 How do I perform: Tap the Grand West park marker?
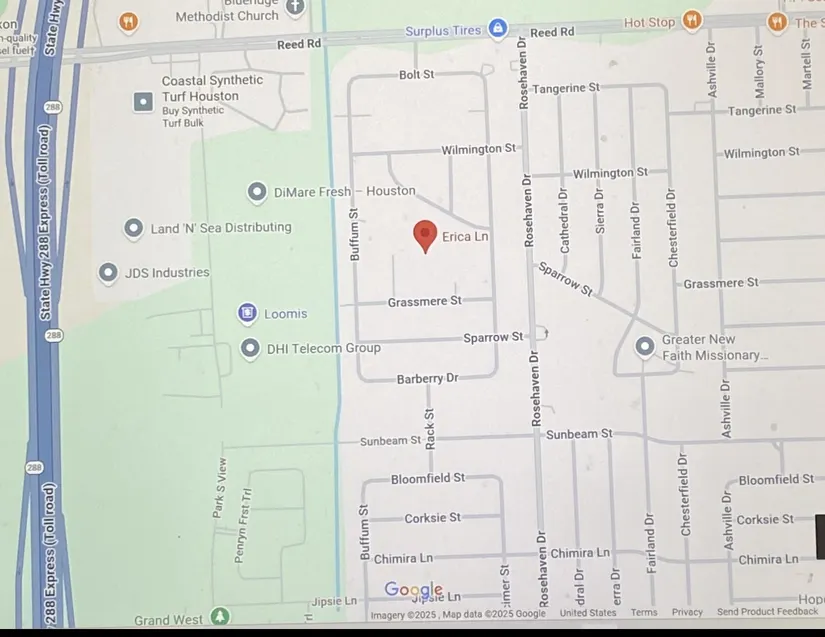(x=221, y=617)
